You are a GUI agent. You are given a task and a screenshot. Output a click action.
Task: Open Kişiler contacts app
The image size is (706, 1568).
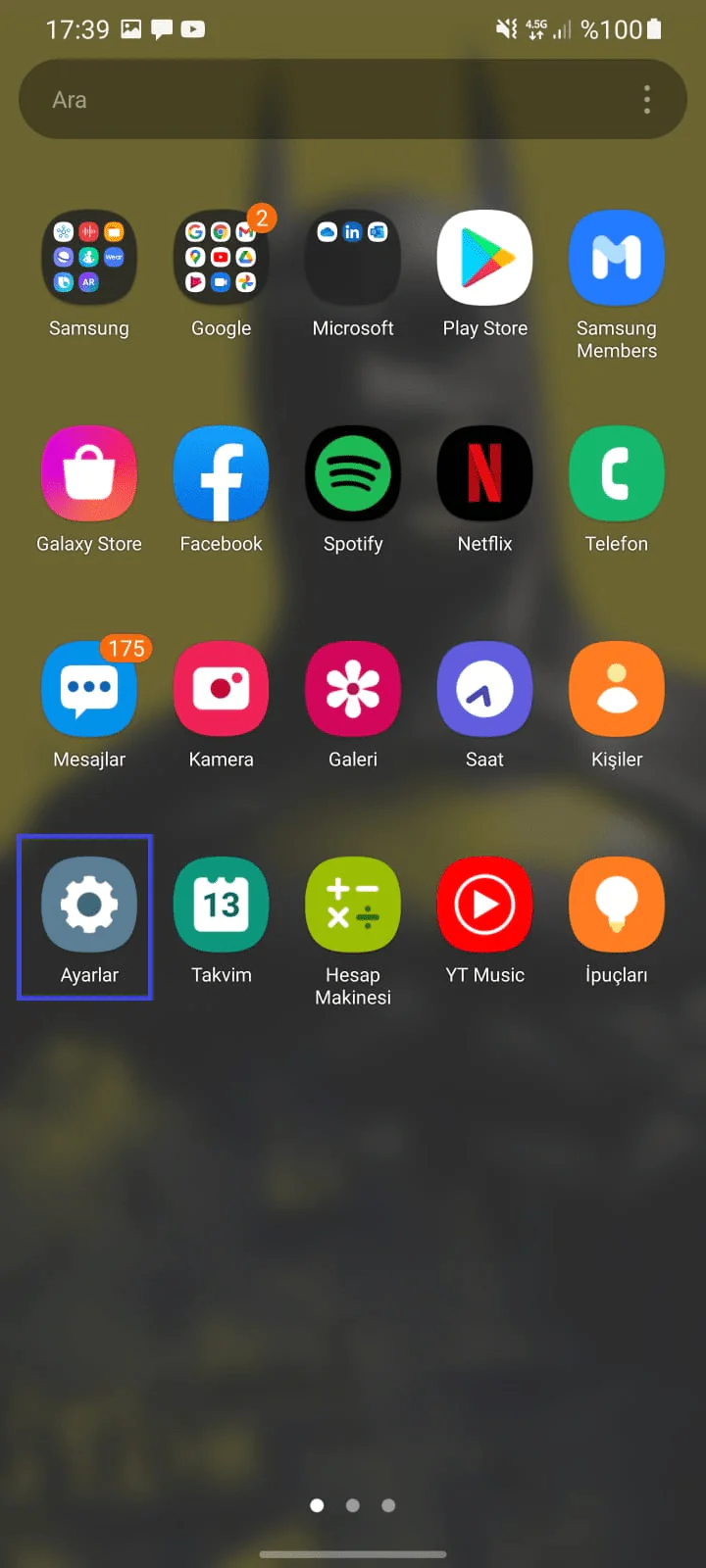point(617,689)
